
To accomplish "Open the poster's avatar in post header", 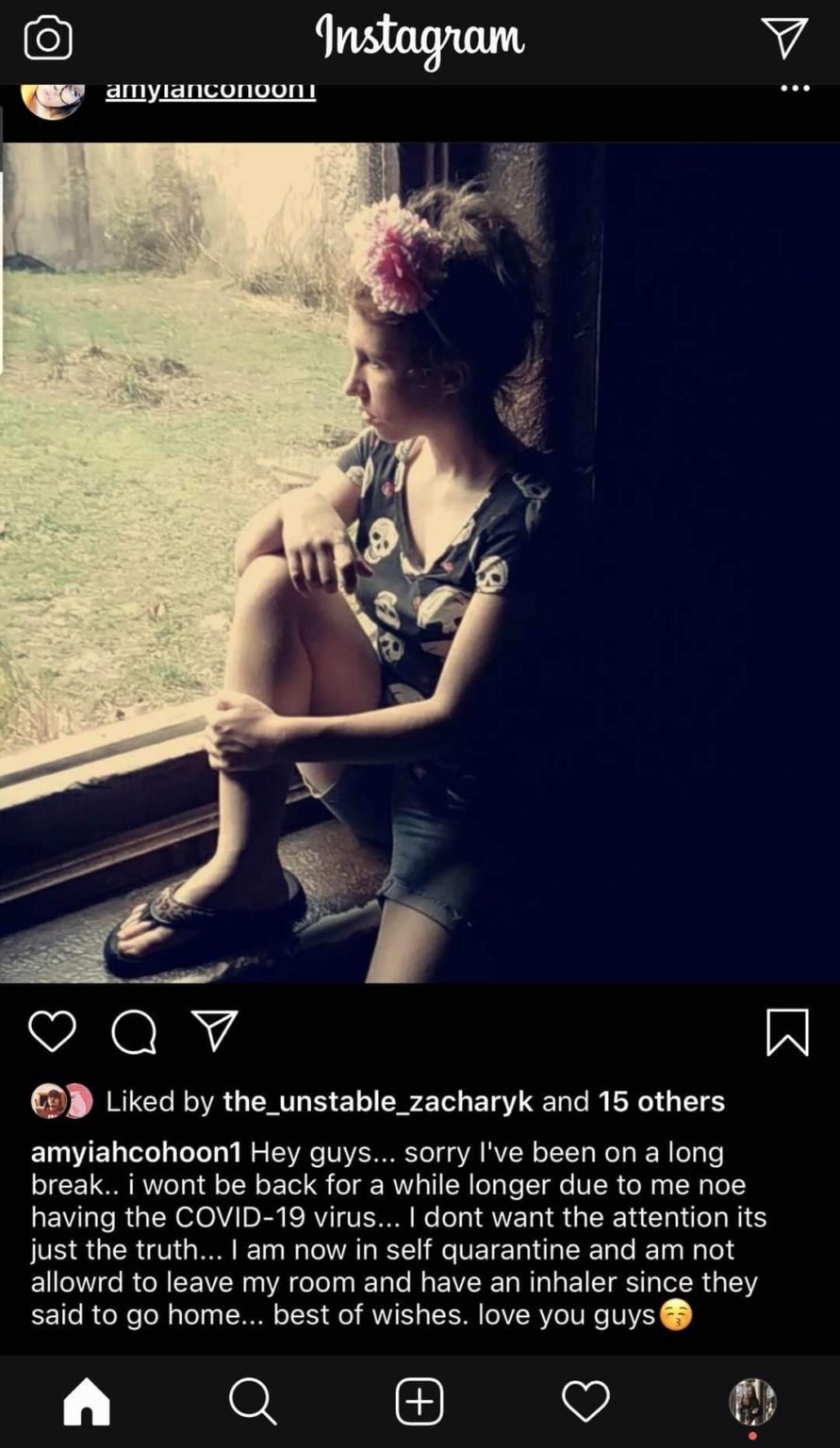I will [x=53, y=100].
